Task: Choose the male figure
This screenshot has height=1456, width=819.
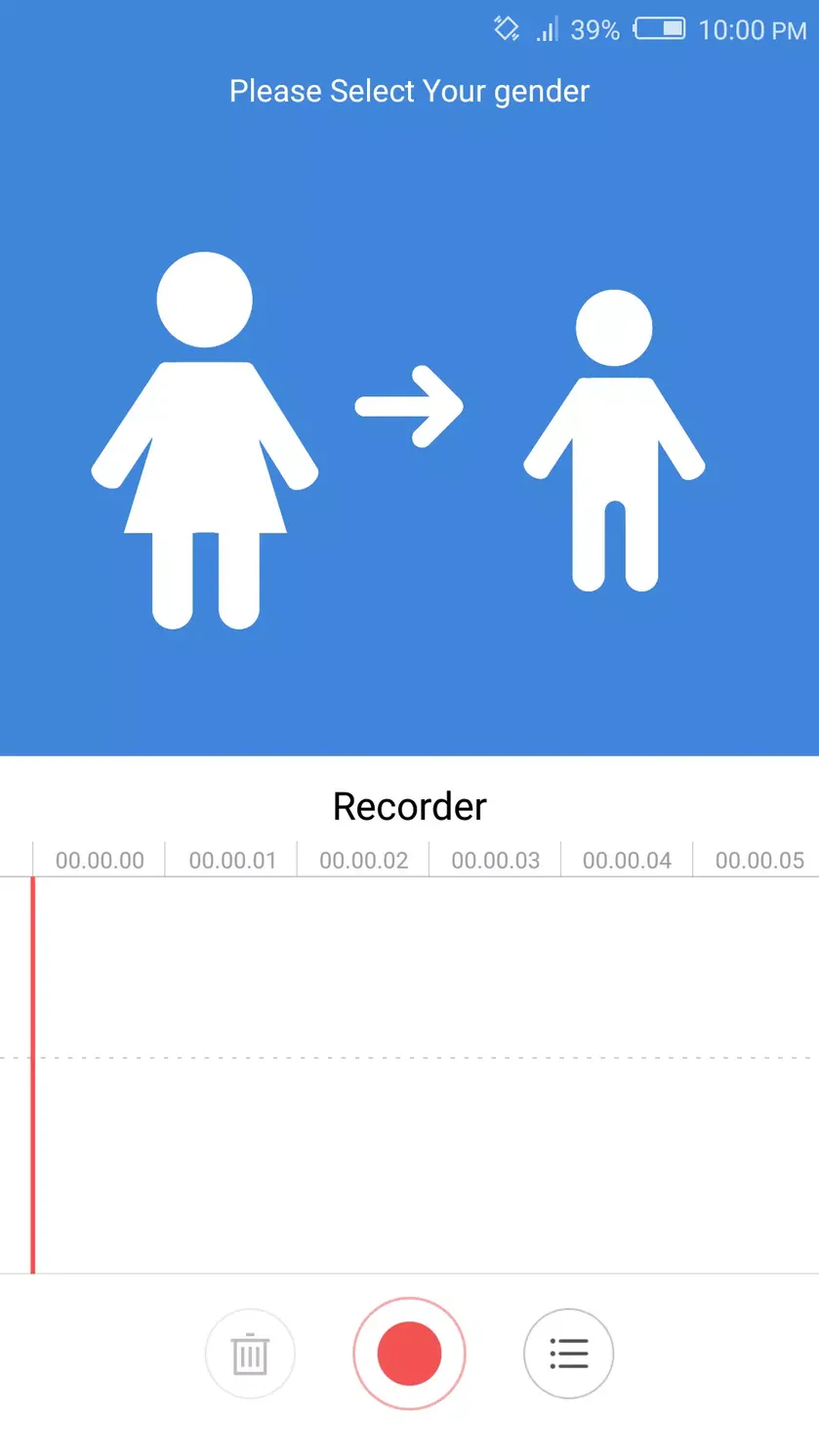Action: point(614,441)
